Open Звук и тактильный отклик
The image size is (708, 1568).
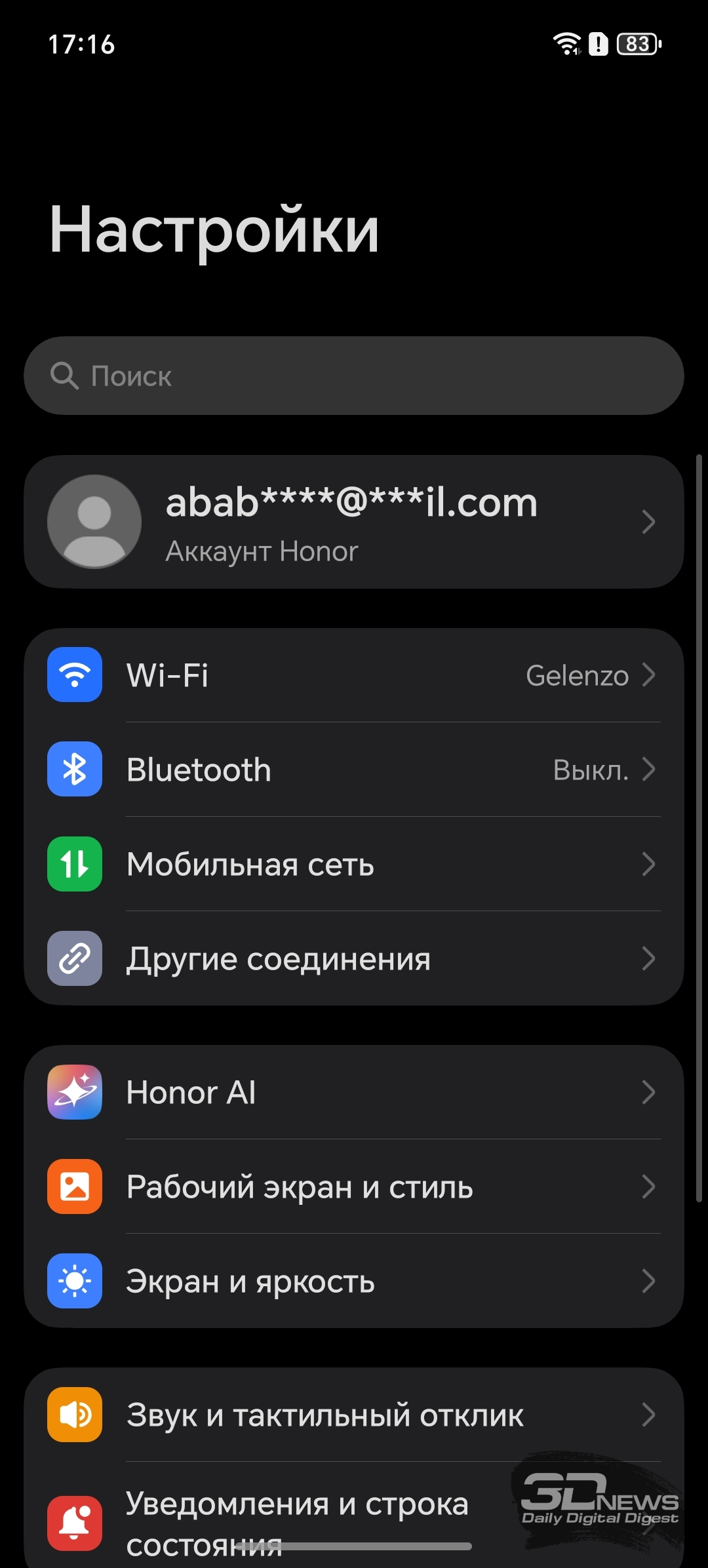(x=354, y=1415)
